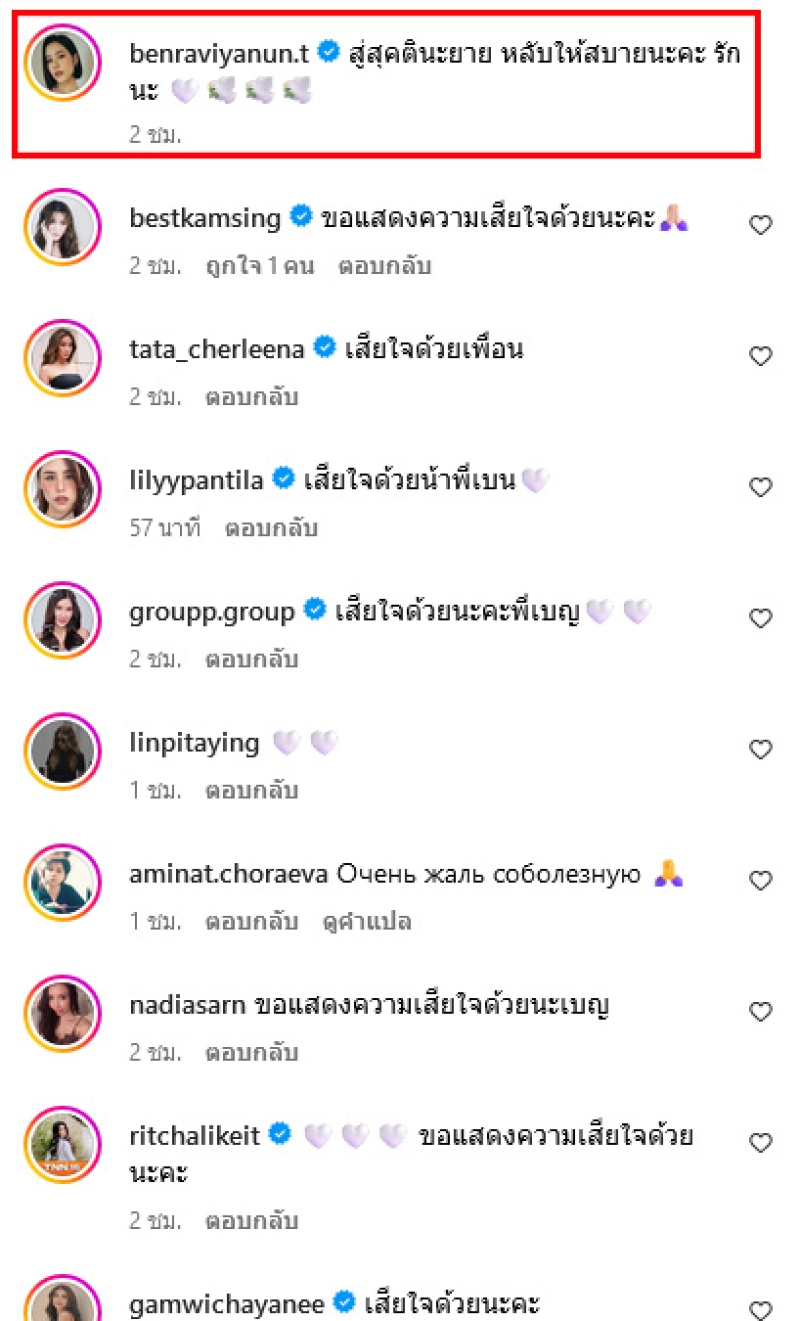This screenshot has width=800, height=1321.
Task: Like ritchalikeit's comment
Action: (x=761, y=1142)
